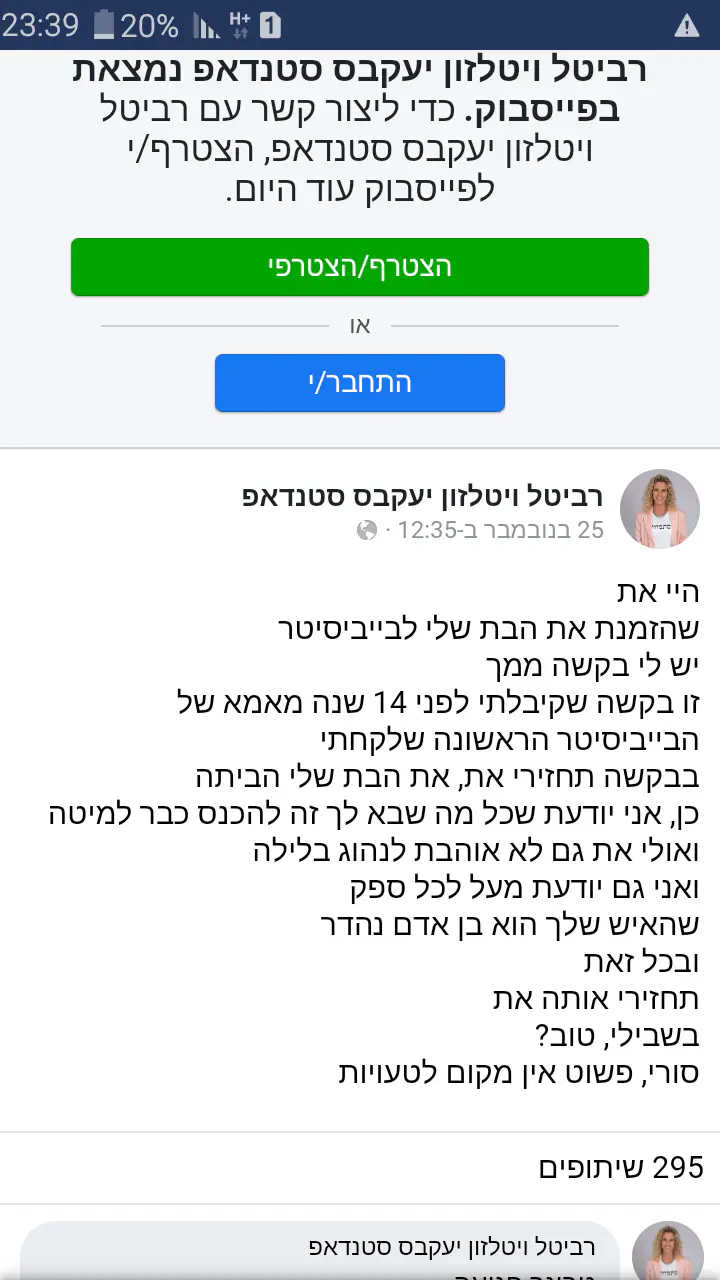View the 295 שיתופים shares list

[621, 1167]
